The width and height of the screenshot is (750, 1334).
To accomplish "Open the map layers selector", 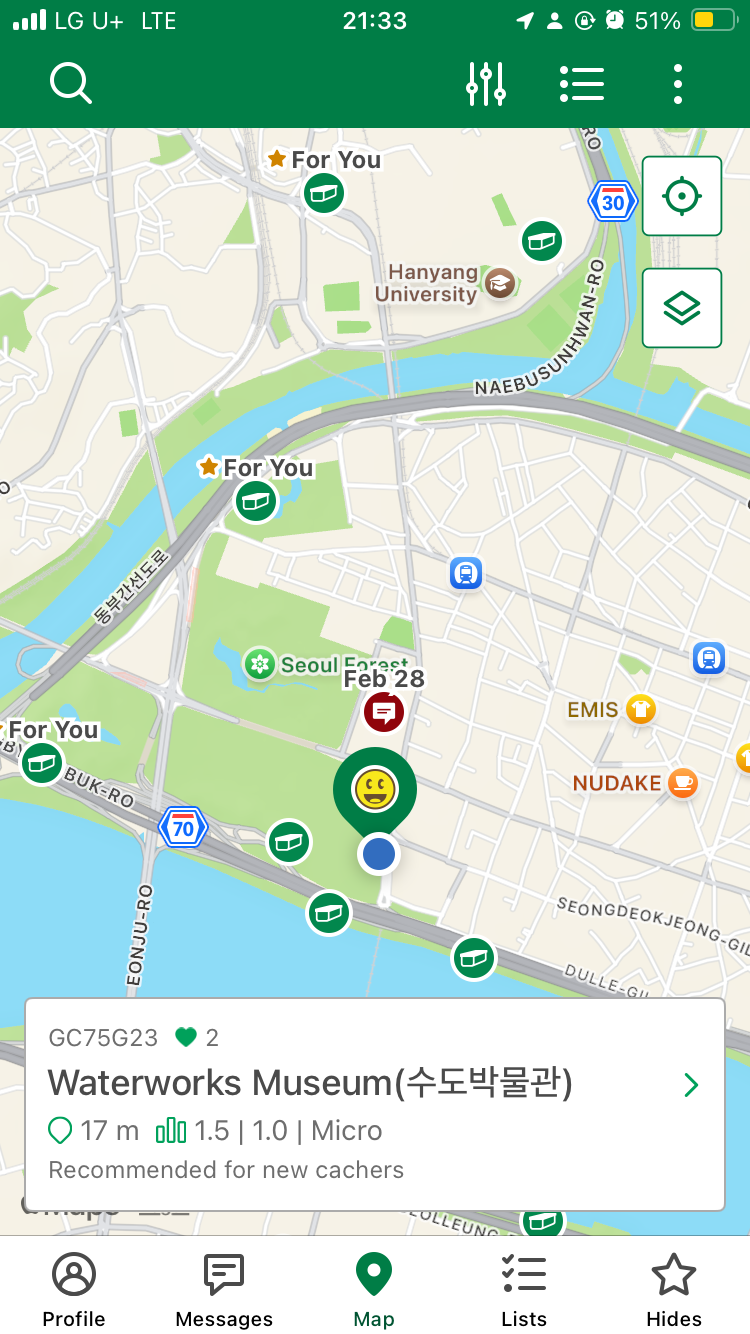I will coord(682,308).
